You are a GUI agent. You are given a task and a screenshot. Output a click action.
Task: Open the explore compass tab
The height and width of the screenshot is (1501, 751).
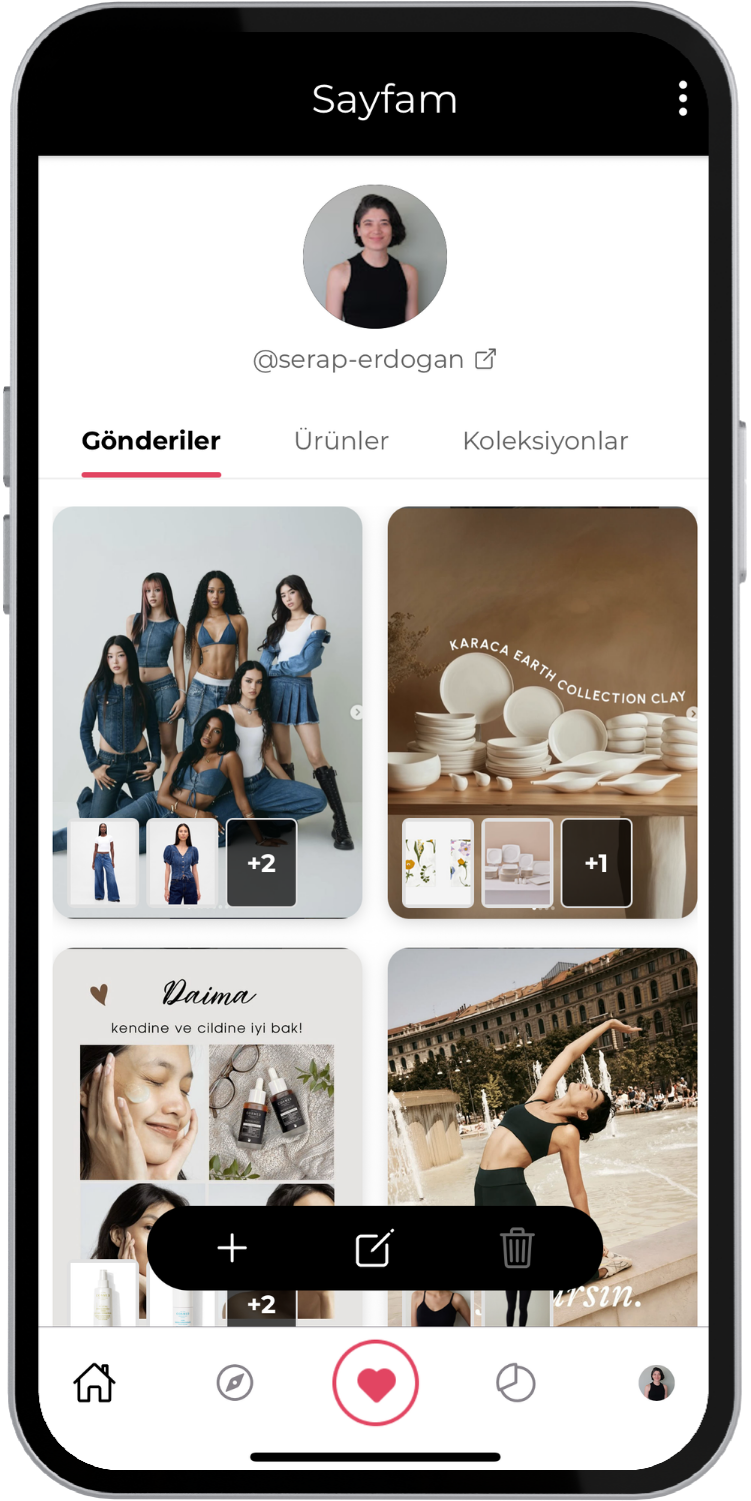[235, 1384]
